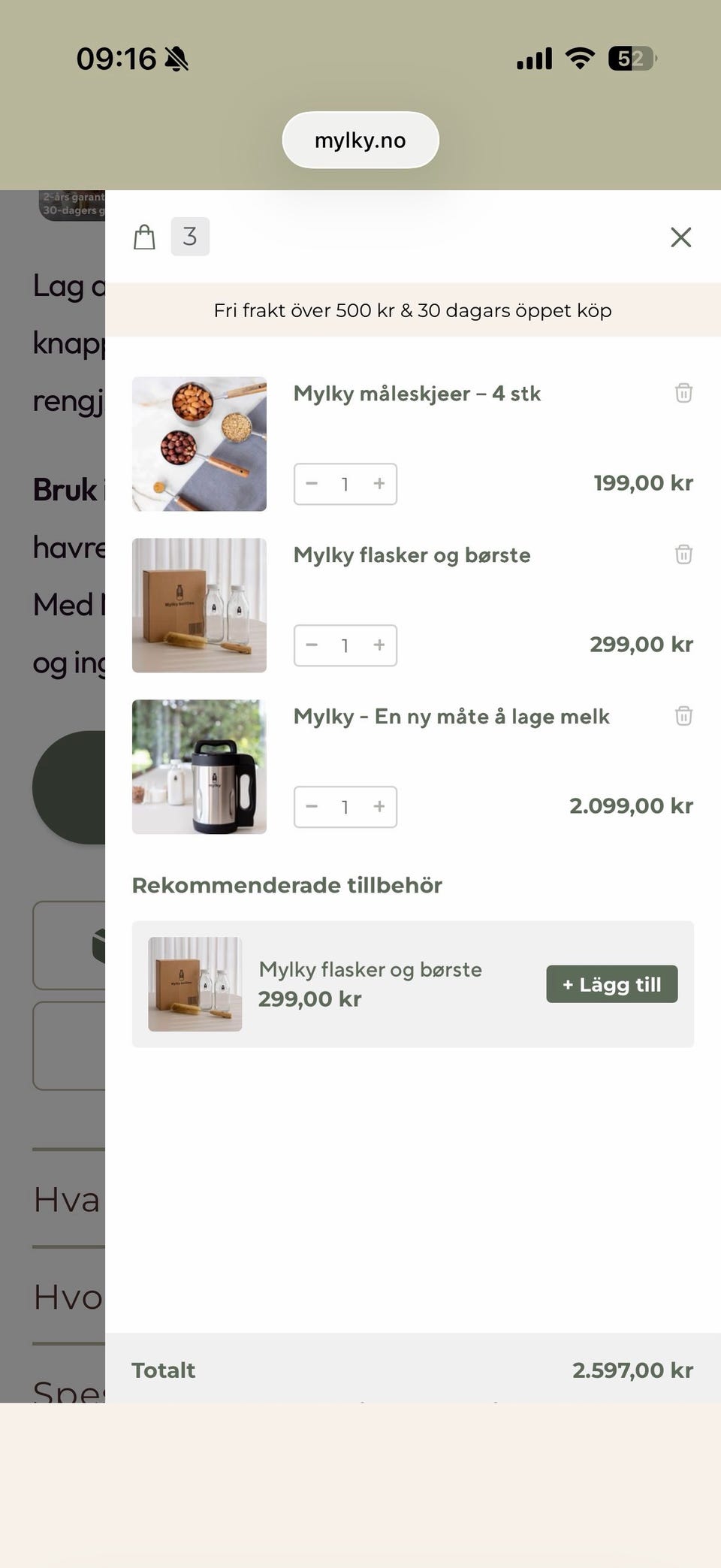
Task: Tap the Wi-Fi icon in the status bar
Action: 579,57
